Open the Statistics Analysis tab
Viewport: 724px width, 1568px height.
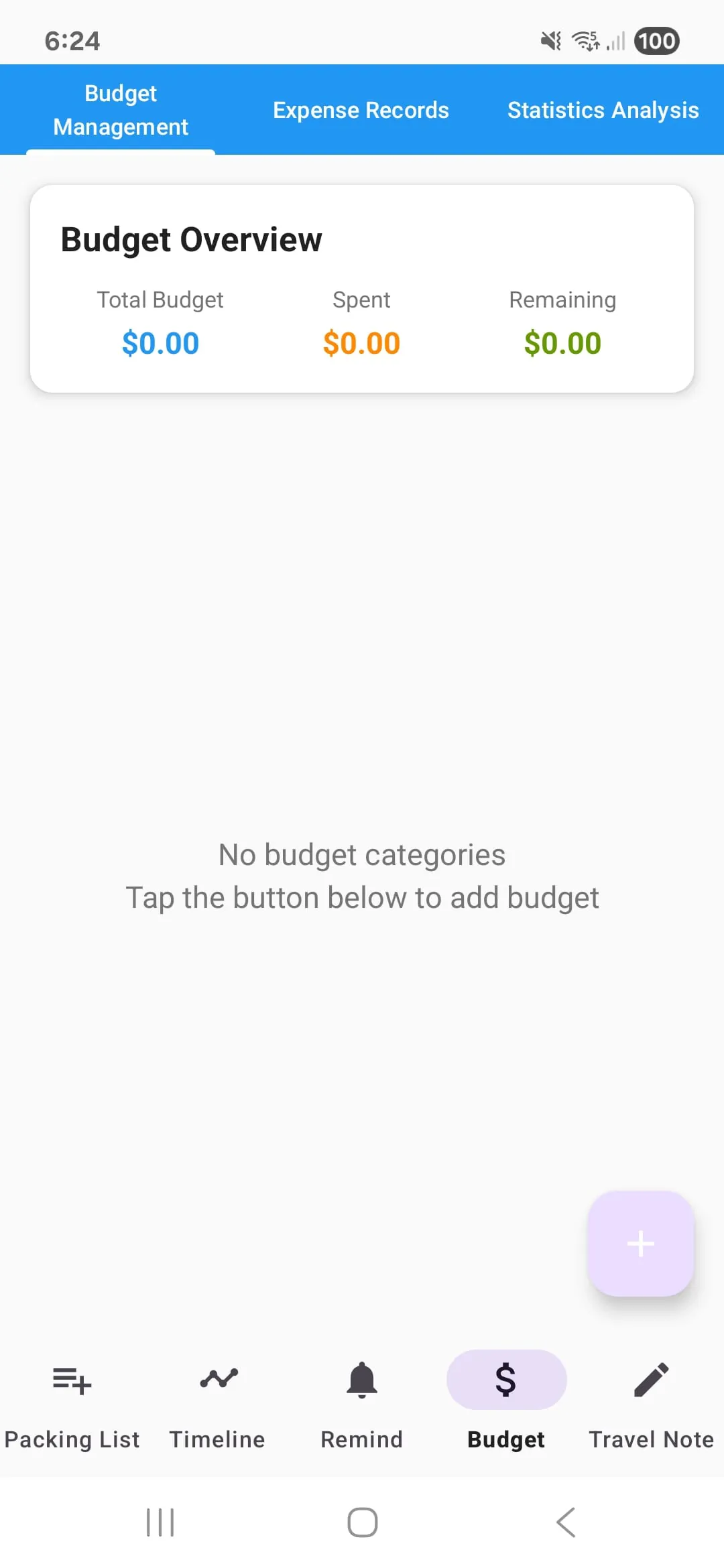[x=603, y=110]
